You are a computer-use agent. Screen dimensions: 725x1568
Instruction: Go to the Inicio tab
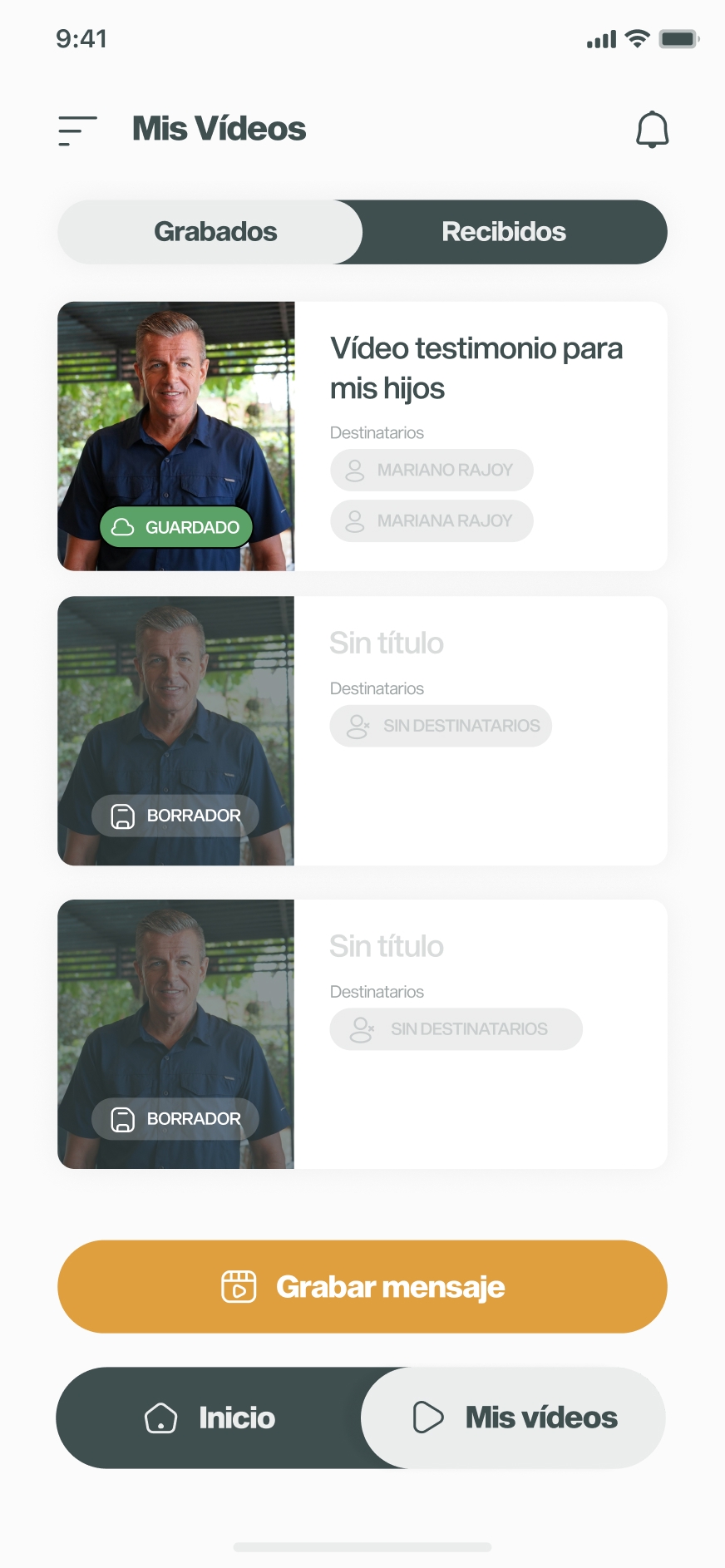click(210, 1418)
